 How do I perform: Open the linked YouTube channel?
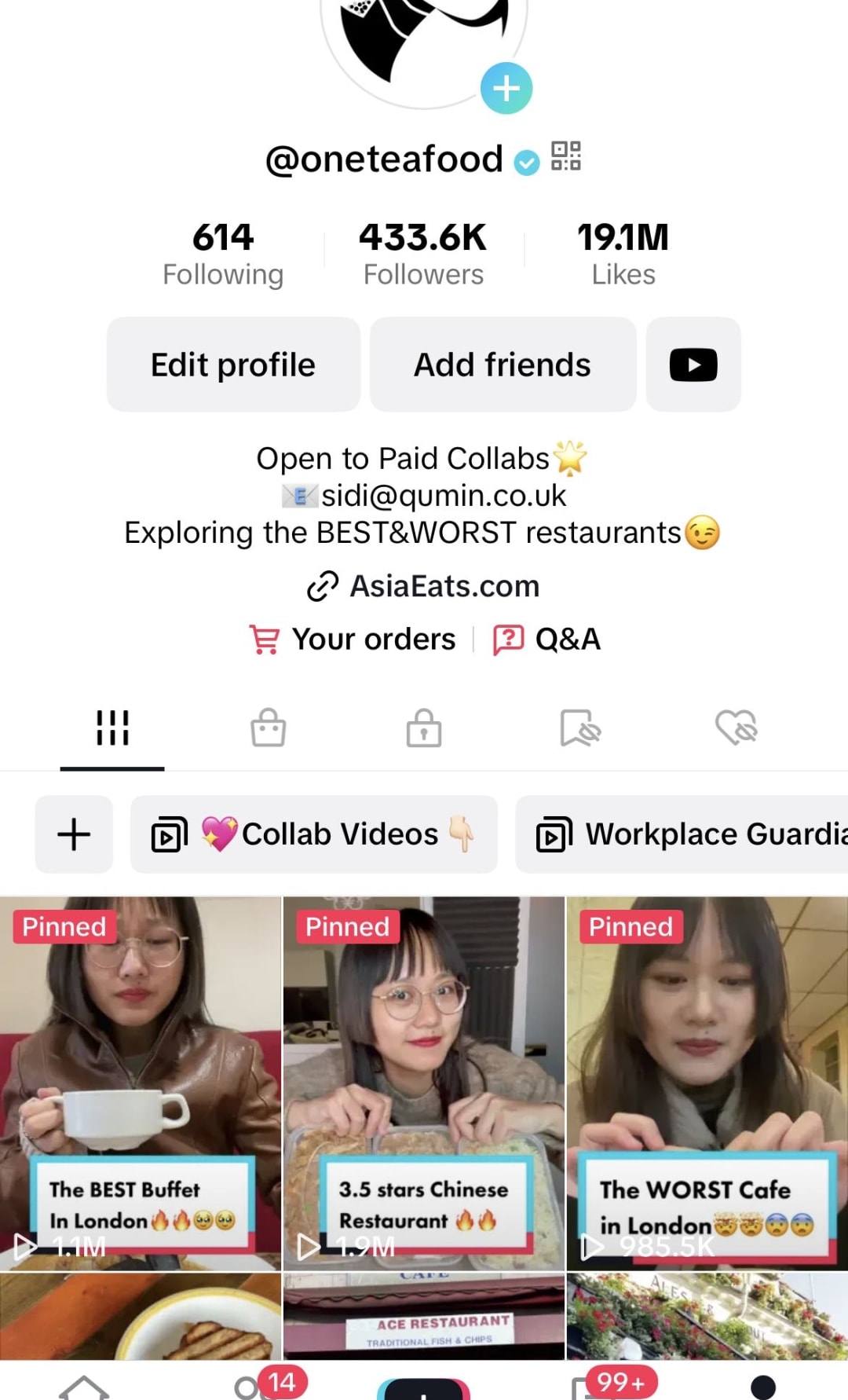693,365
